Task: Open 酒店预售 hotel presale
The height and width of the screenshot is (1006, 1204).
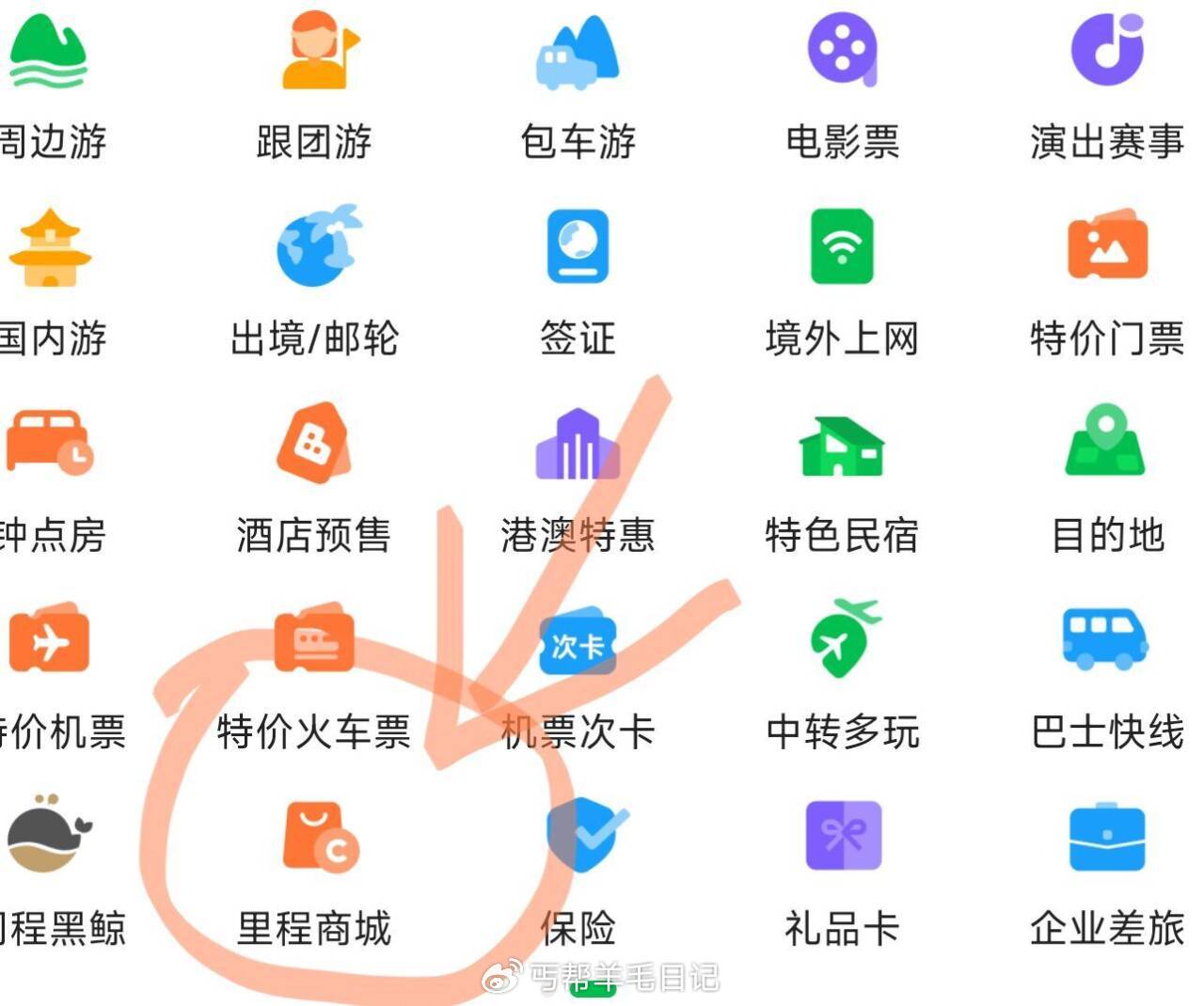Action: click(x=314, y=479)
